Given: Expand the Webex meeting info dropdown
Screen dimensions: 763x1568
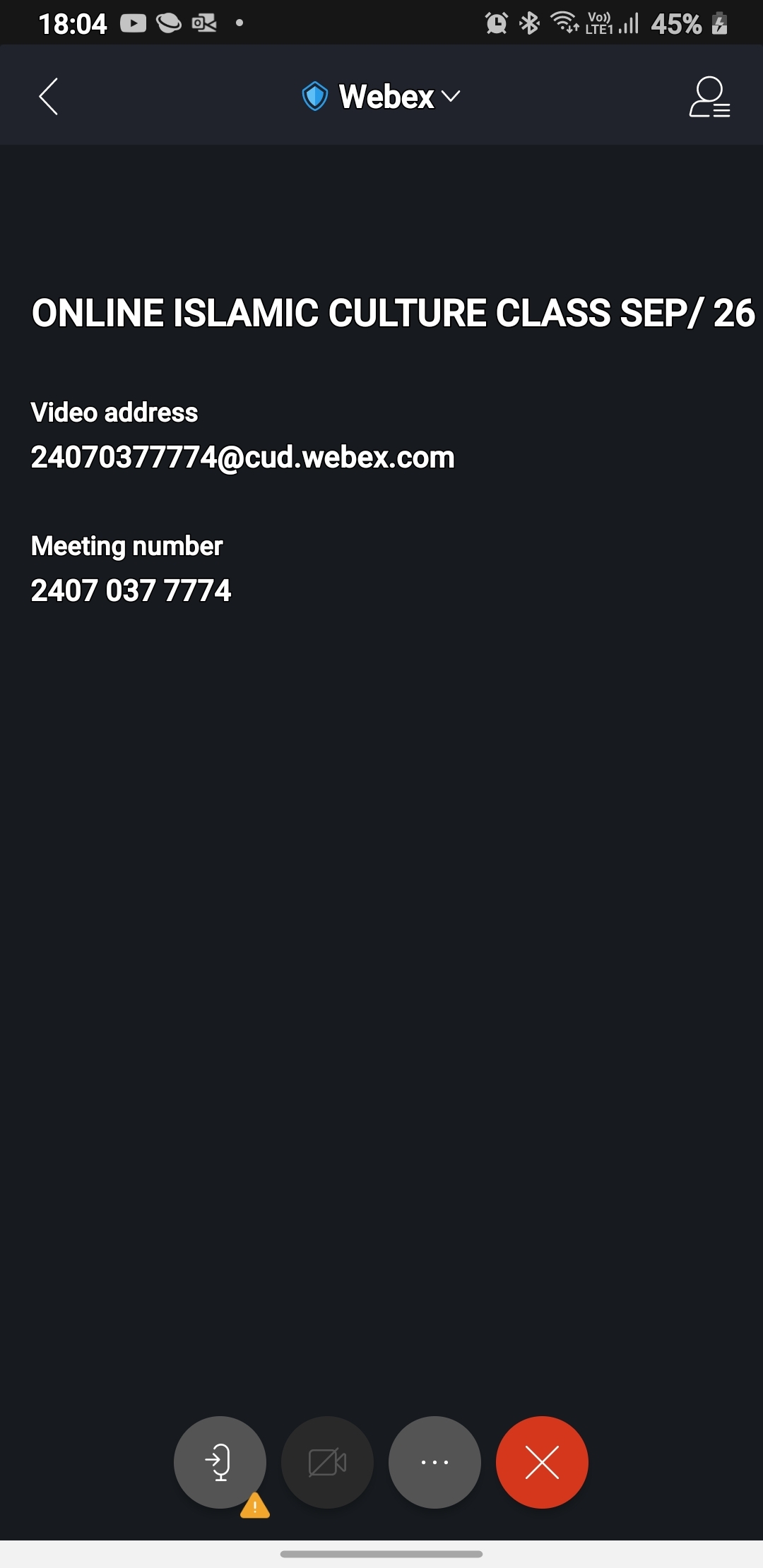Looking at the screenshot, I should click(x=381, y=96).
